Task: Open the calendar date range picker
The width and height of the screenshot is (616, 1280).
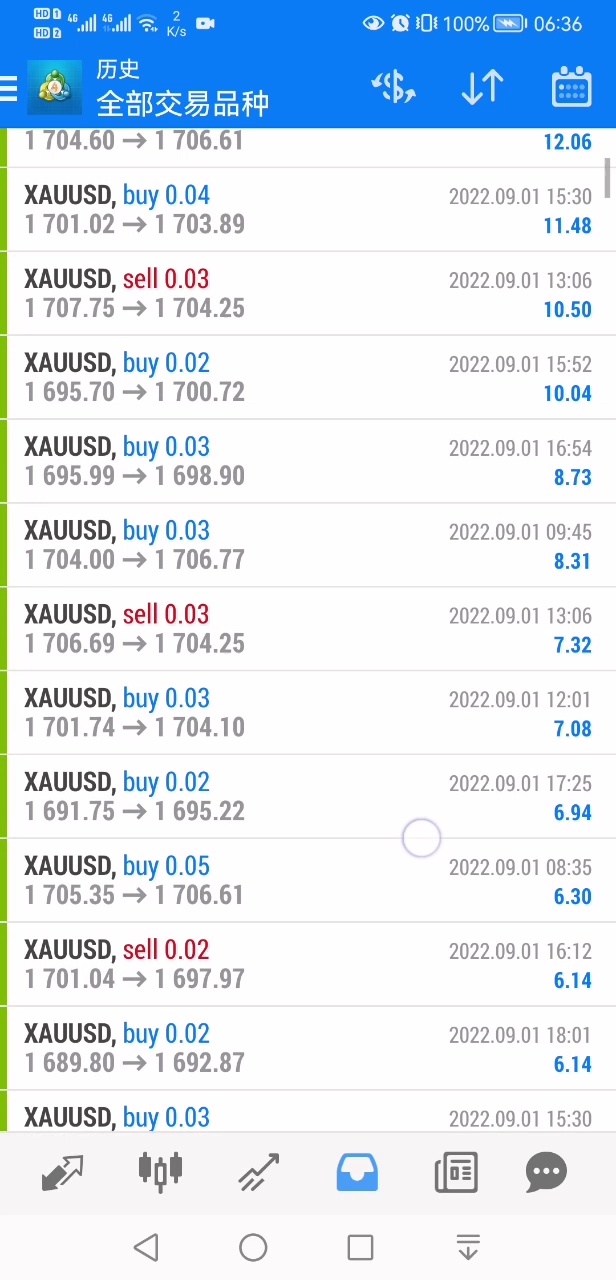Action: pos(571,88)
